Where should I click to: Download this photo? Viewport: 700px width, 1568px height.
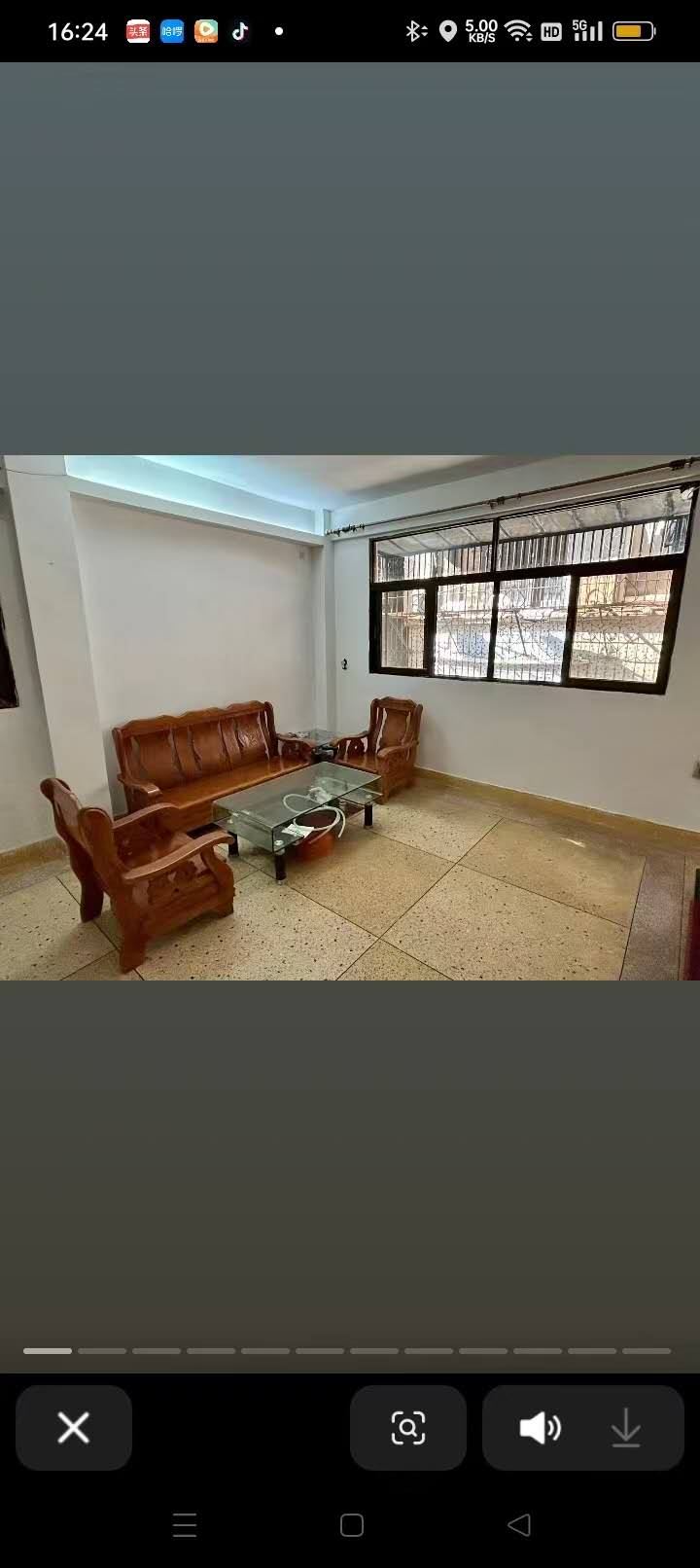pos(626,1428)
